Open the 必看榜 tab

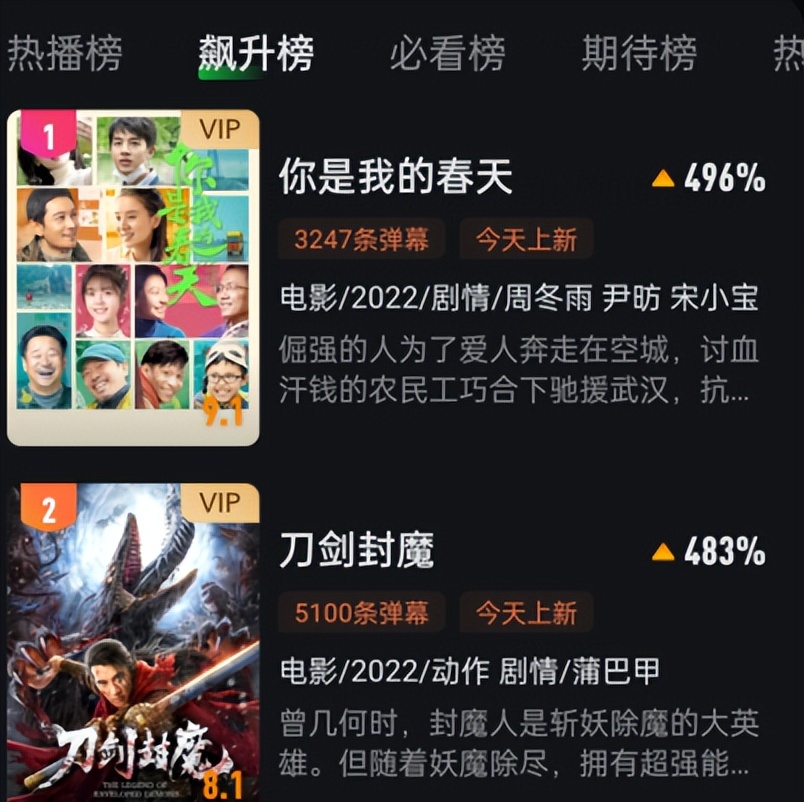[x=447, y=53]
